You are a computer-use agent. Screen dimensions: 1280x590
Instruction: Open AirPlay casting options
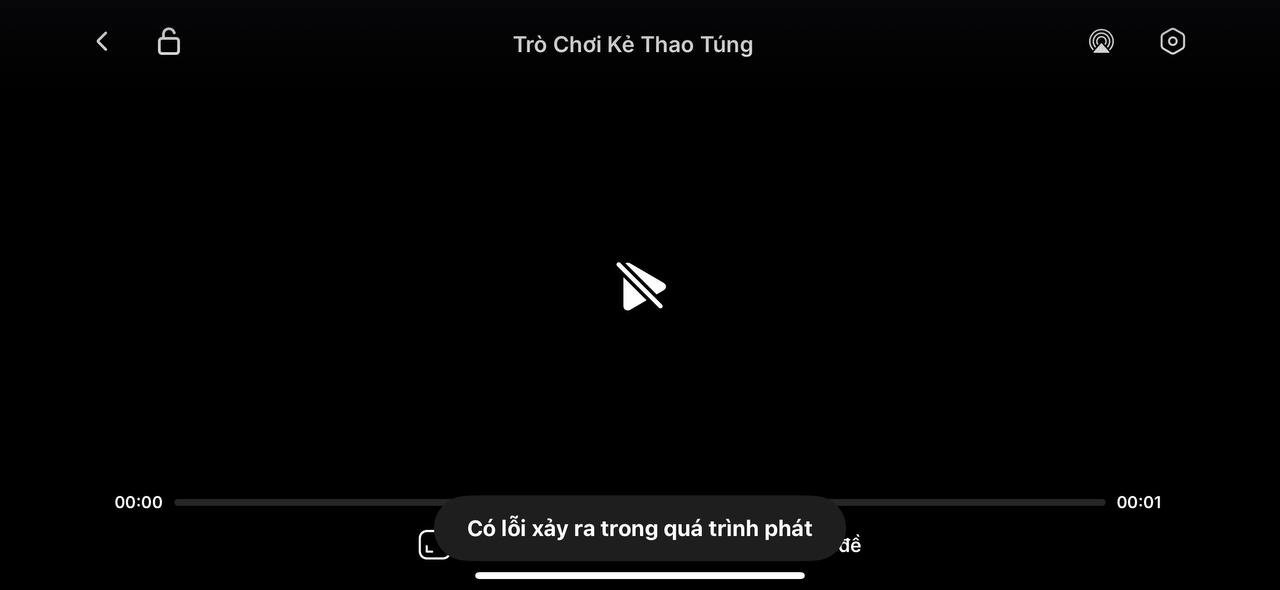click(x=1101, y=42)
